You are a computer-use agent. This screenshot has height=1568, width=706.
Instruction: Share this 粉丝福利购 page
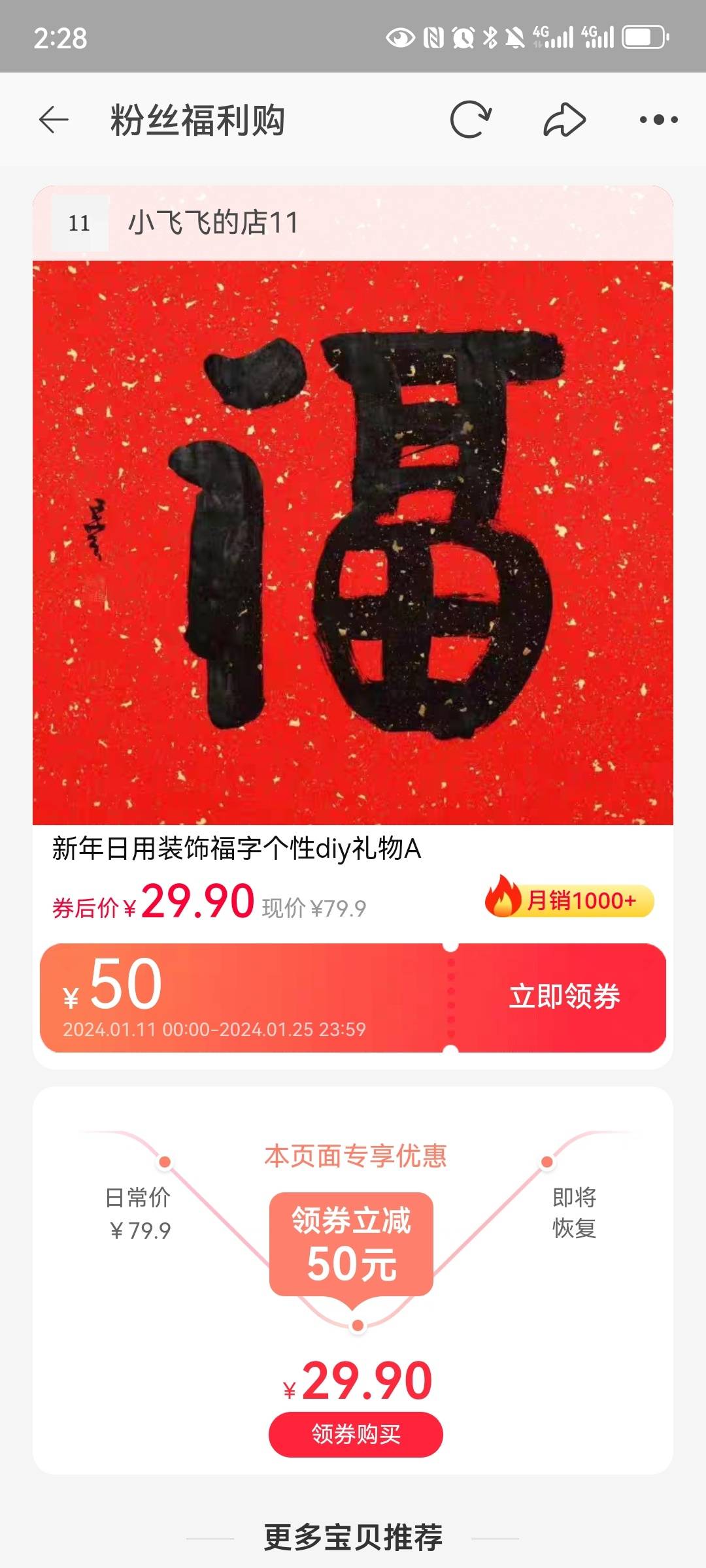click(x=564, y=120)
